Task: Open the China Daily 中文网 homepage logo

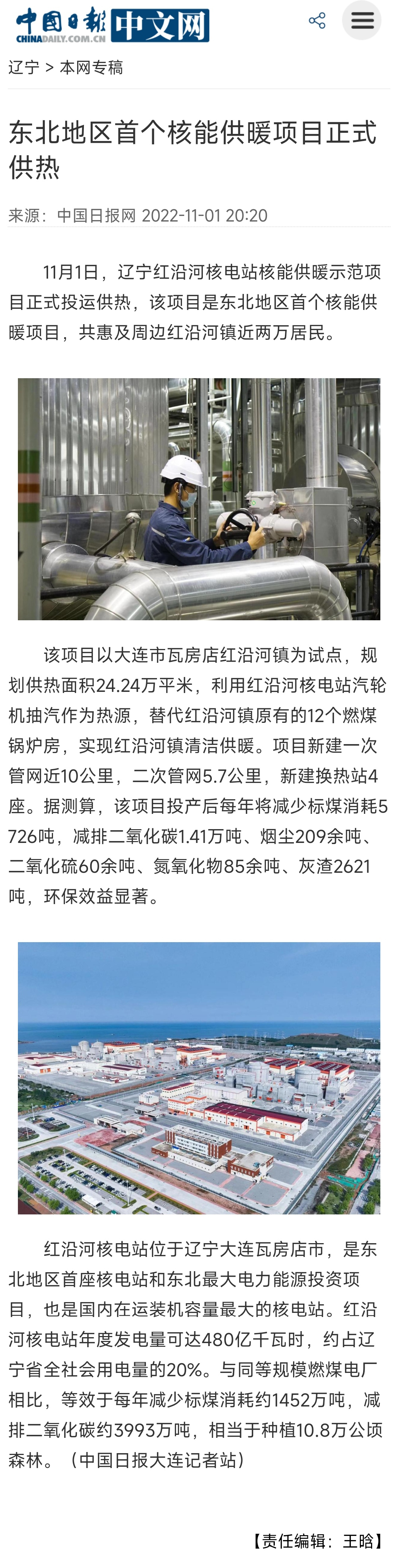Action: (113, 25)
